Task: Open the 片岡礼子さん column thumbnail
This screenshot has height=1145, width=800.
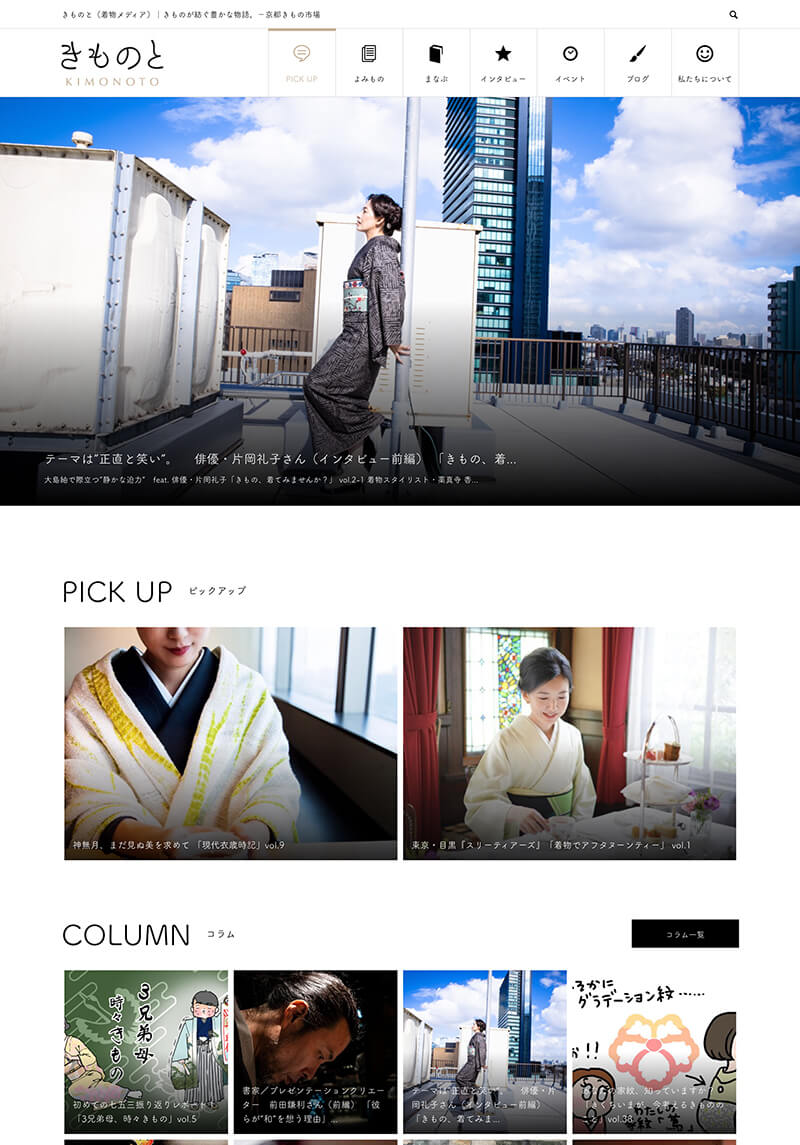Action: (x=484, y=1051)
